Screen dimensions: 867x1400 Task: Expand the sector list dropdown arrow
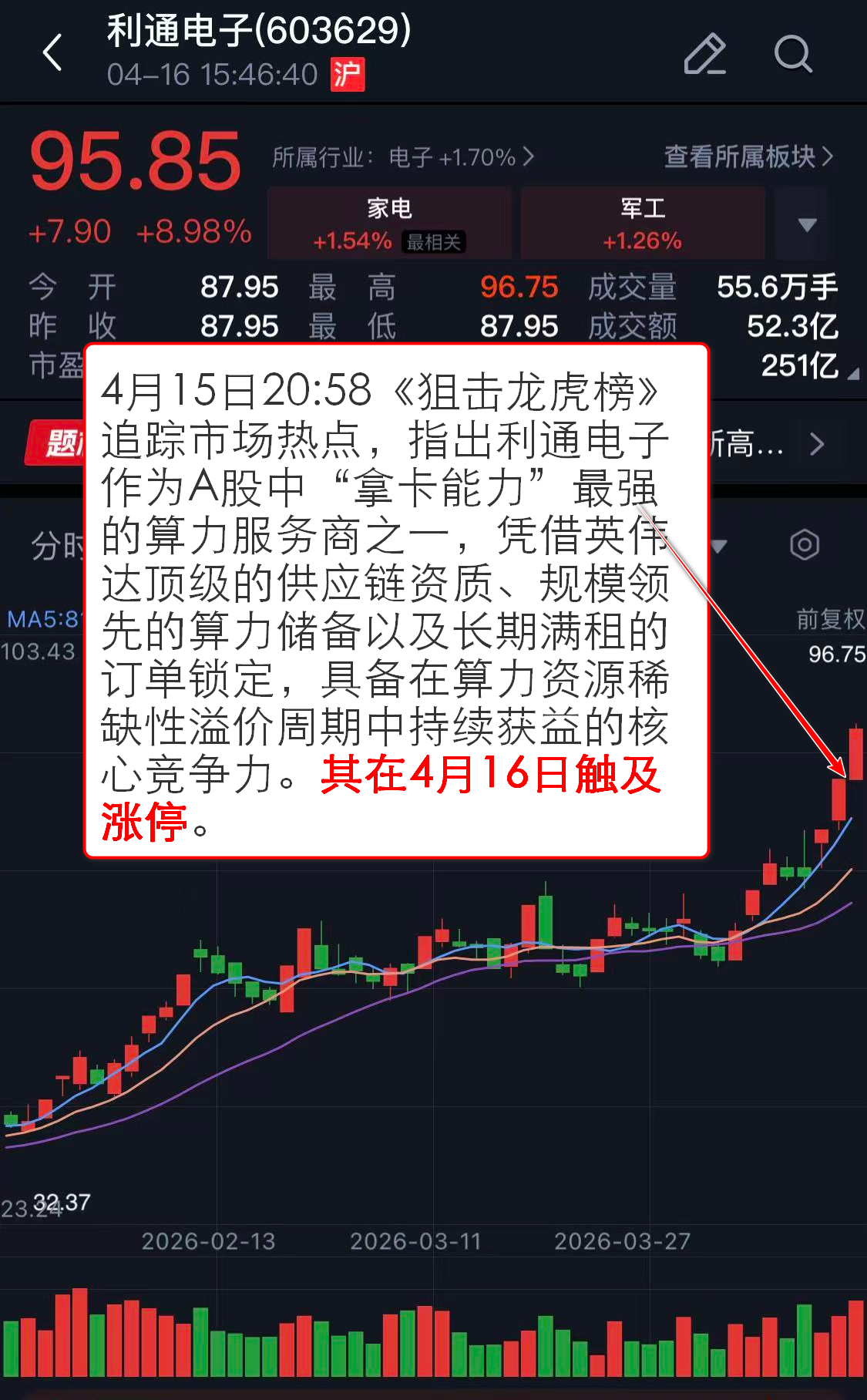807,225
